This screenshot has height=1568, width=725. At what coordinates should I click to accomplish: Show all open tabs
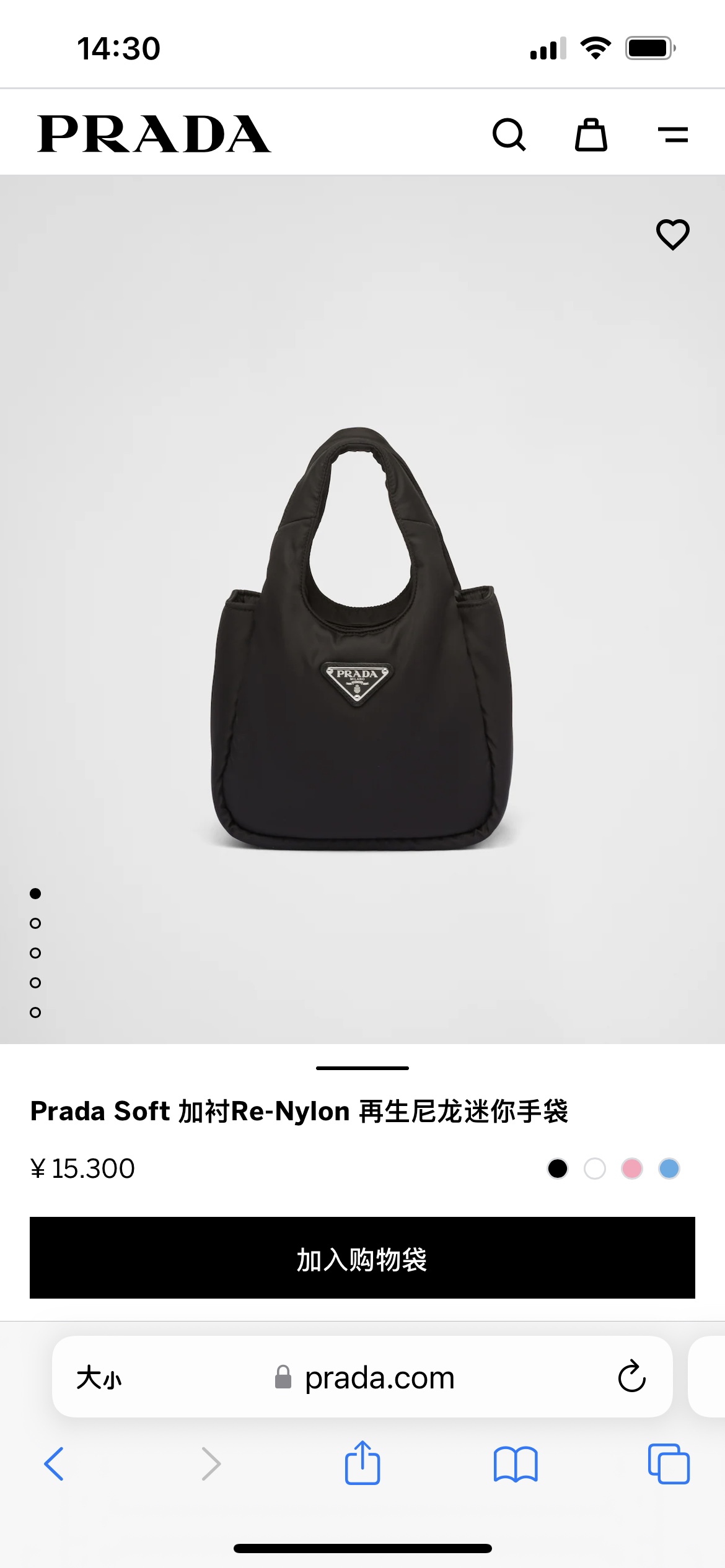coord(669,1464)
